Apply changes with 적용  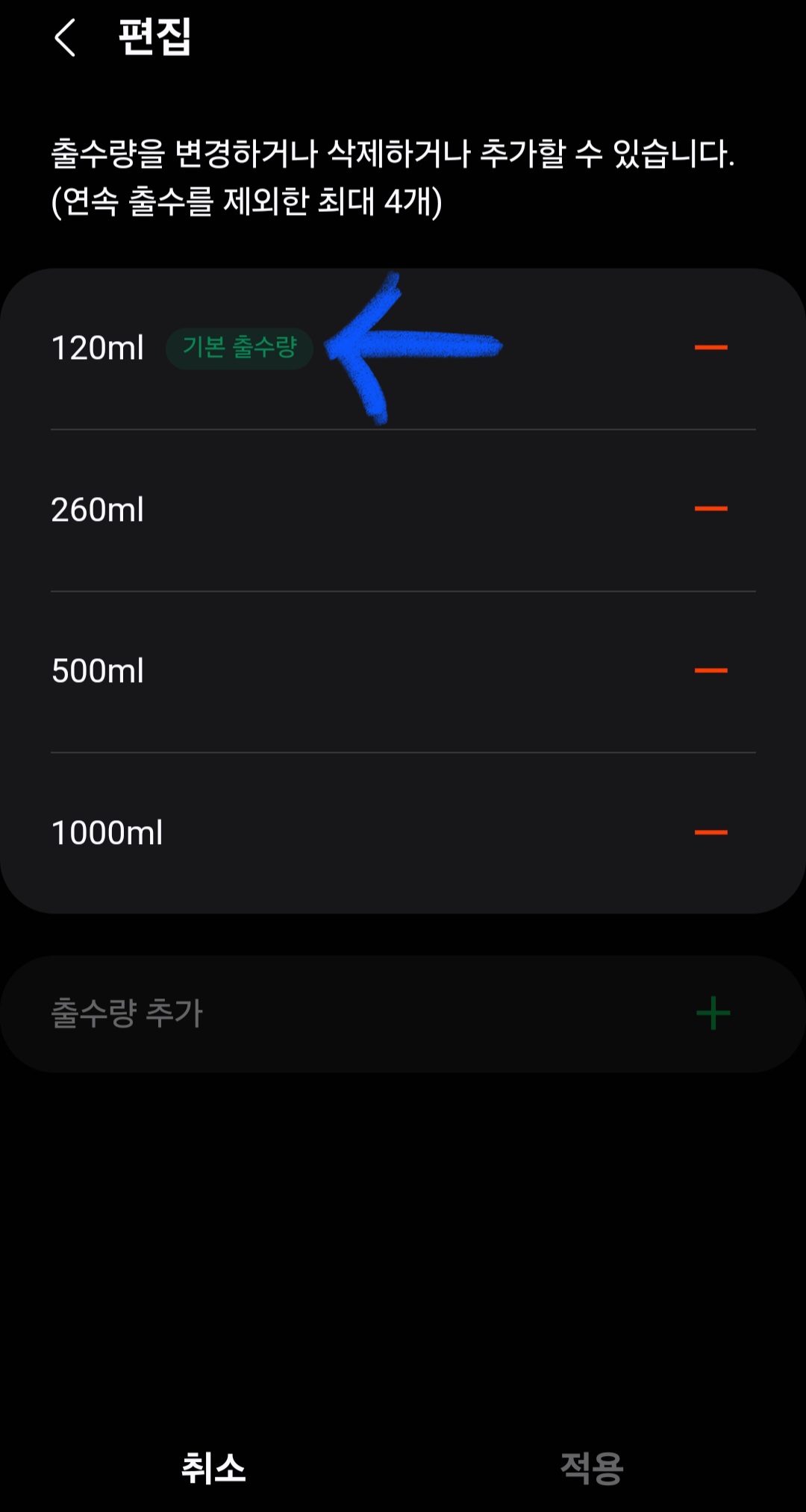tap(592, 1468)
